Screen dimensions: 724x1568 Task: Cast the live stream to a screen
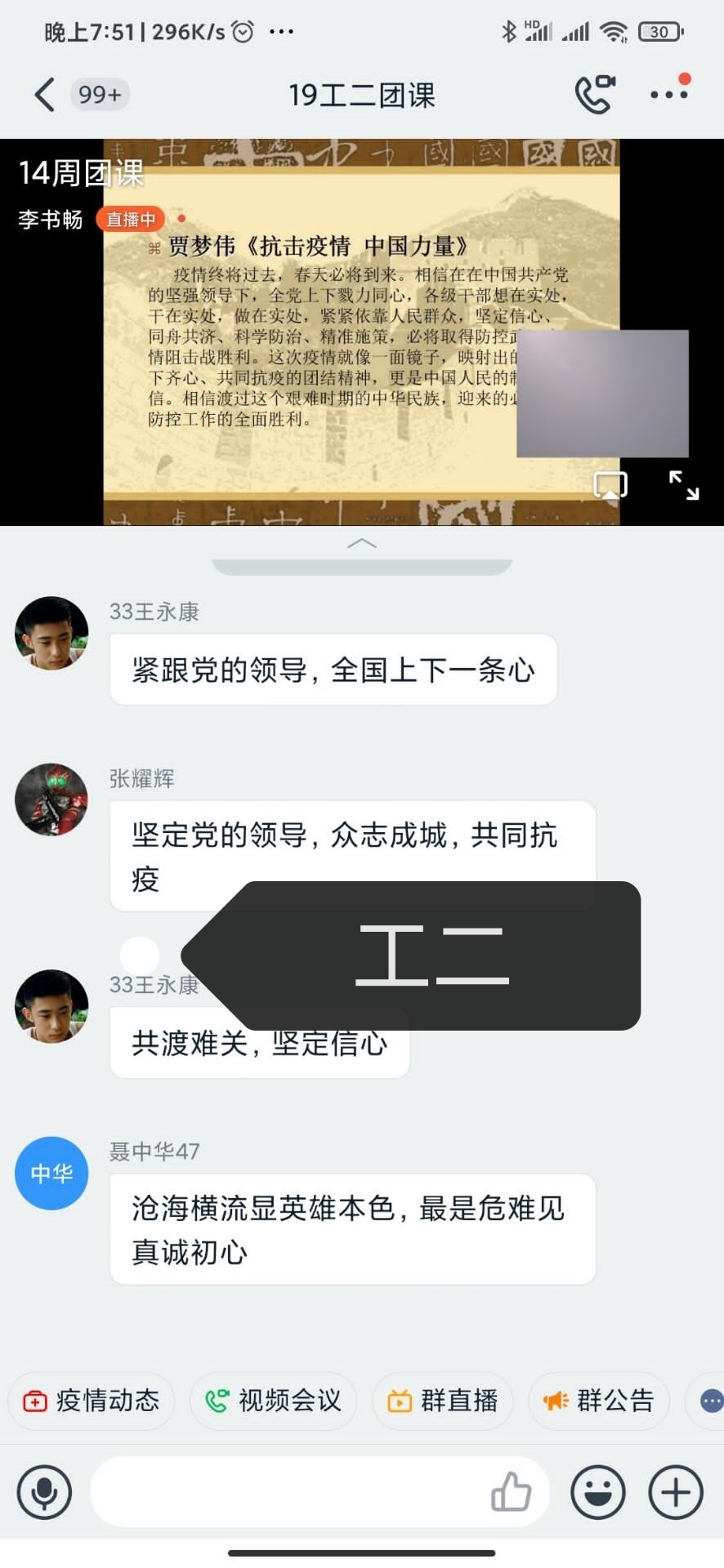point(610,485)
